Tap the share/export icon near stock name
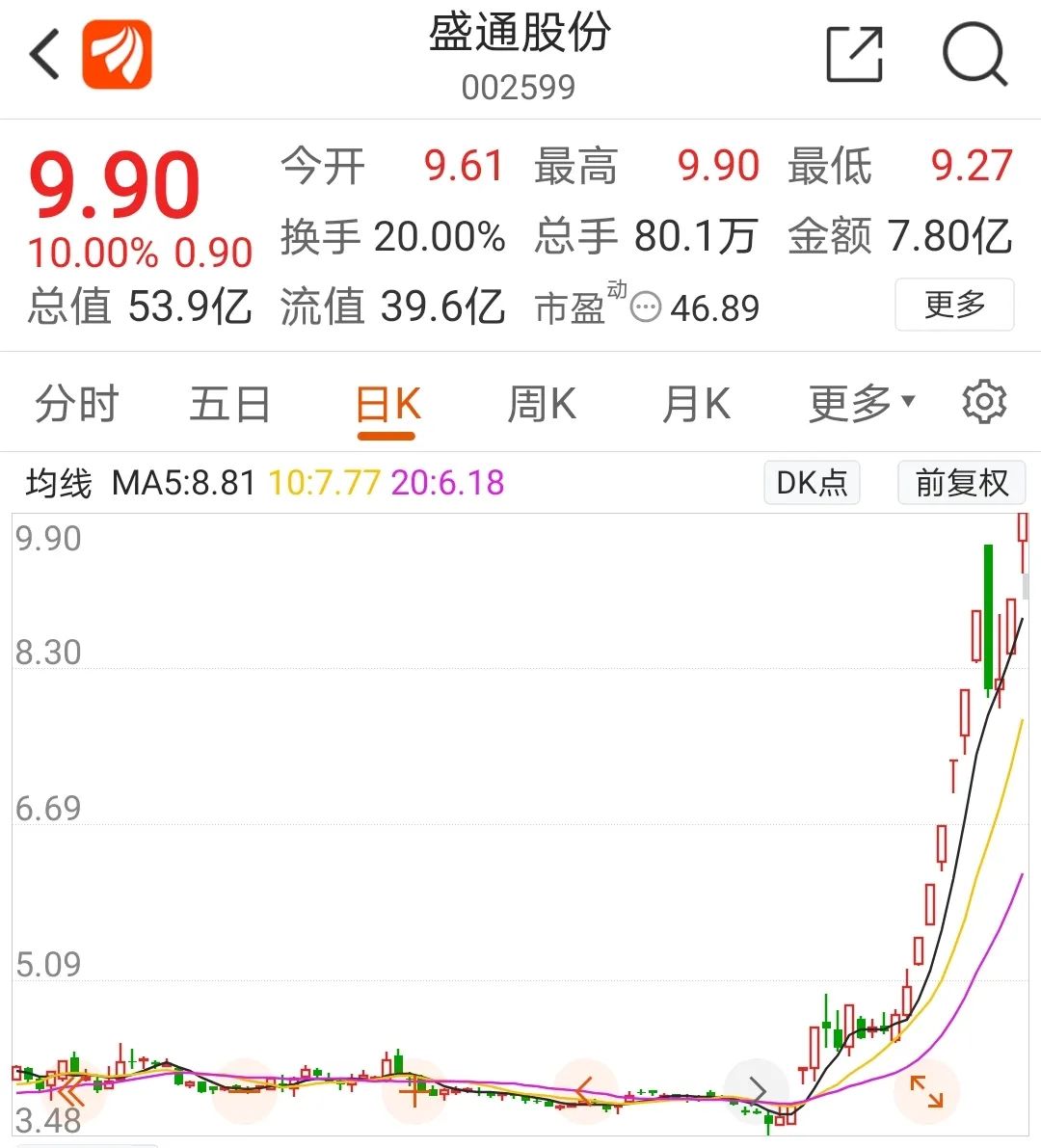 pyautogui.click(x=852, y=55)
